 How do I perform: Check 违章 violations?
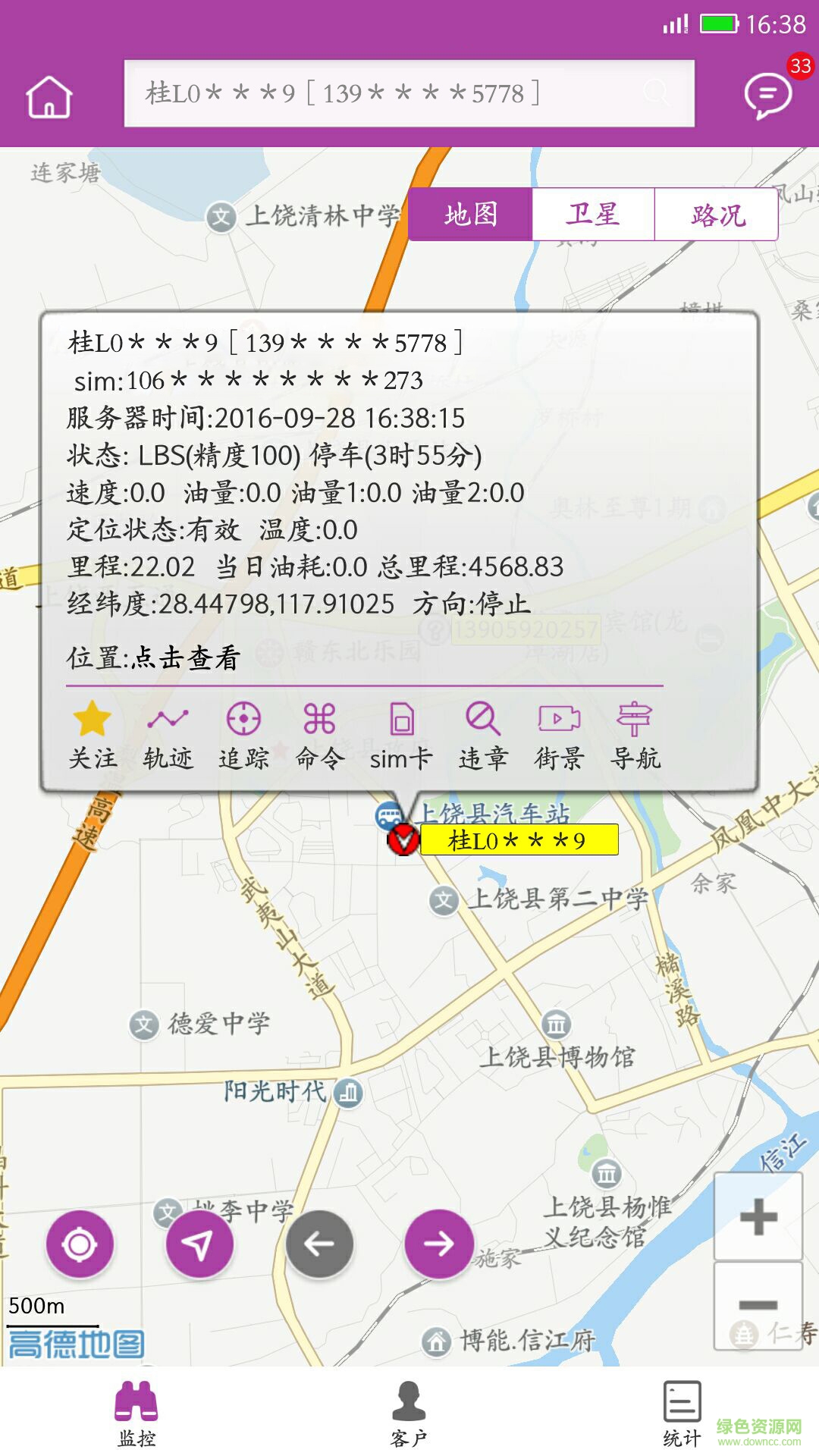pos(482,734)
